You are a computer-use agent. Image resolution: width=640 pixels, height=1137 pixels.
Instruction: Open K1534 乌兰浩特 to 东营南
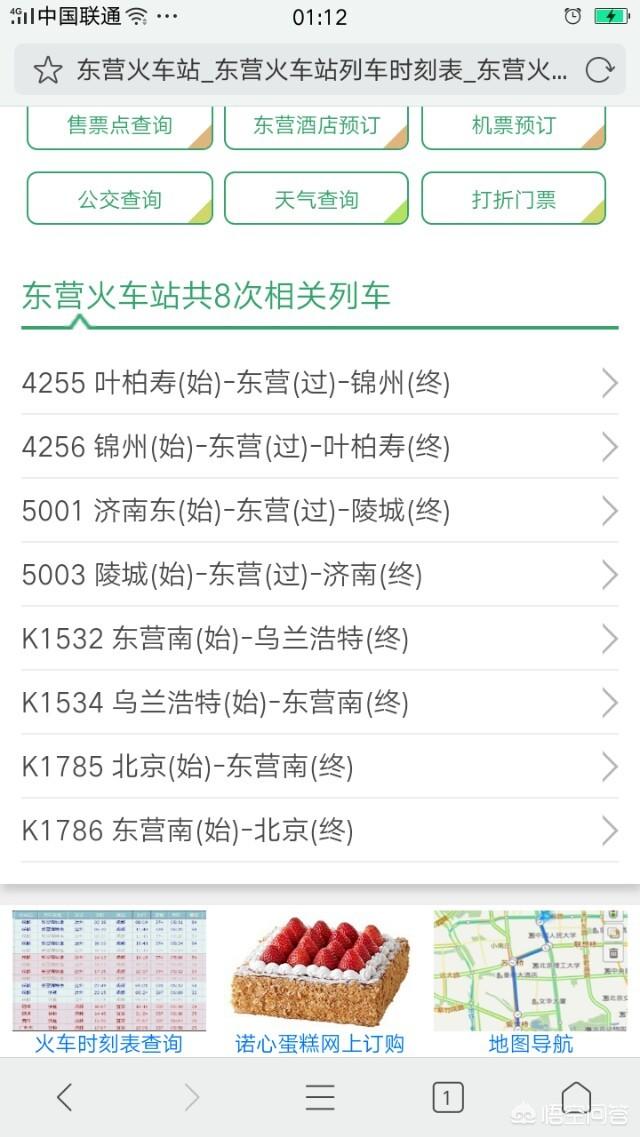click(320, 703)
